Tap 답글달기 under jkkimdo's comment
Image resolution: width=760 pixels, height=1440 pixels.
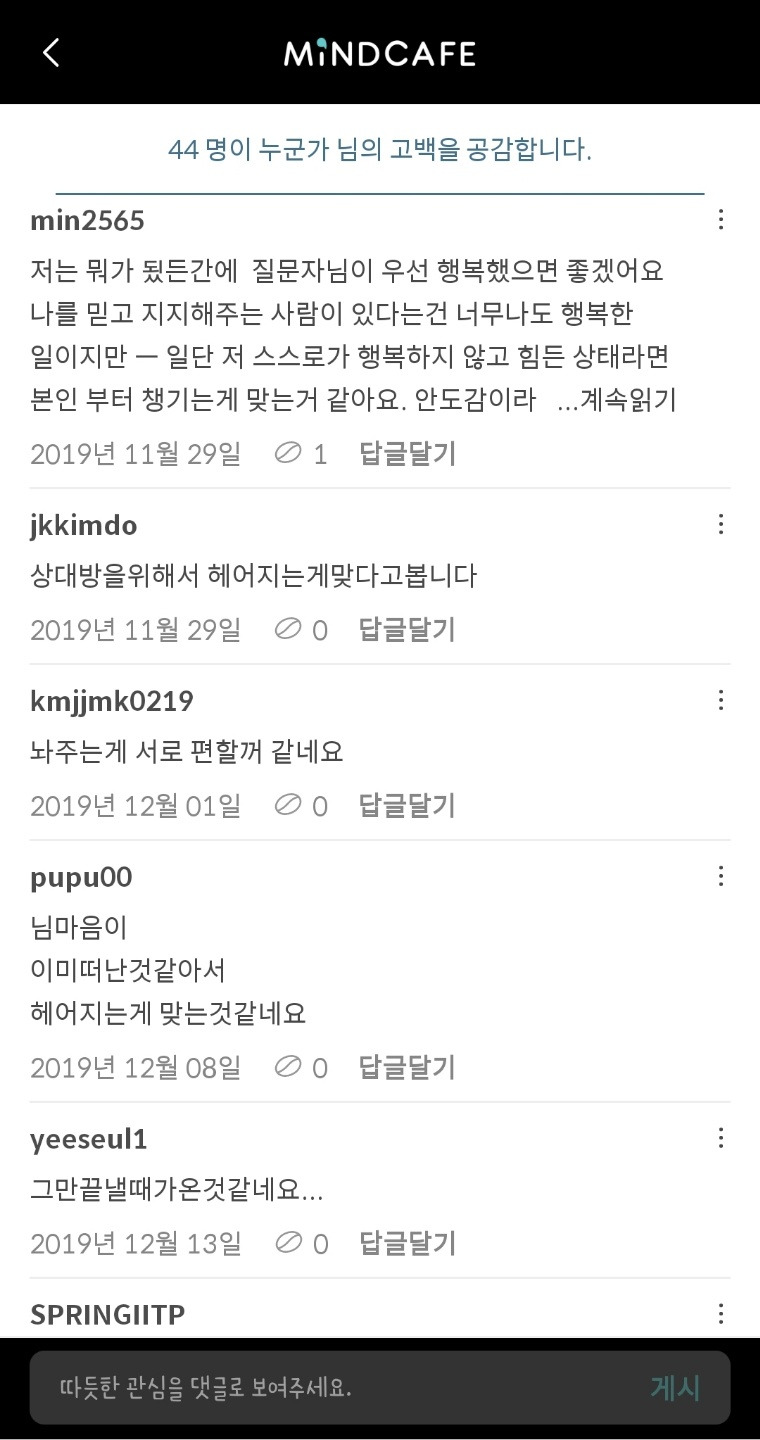tap(406, 629)
